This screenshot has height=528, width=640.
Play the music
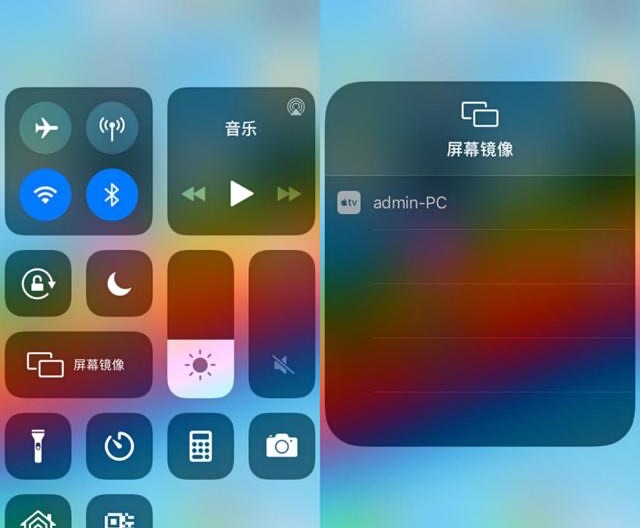(x=241, y=193)
